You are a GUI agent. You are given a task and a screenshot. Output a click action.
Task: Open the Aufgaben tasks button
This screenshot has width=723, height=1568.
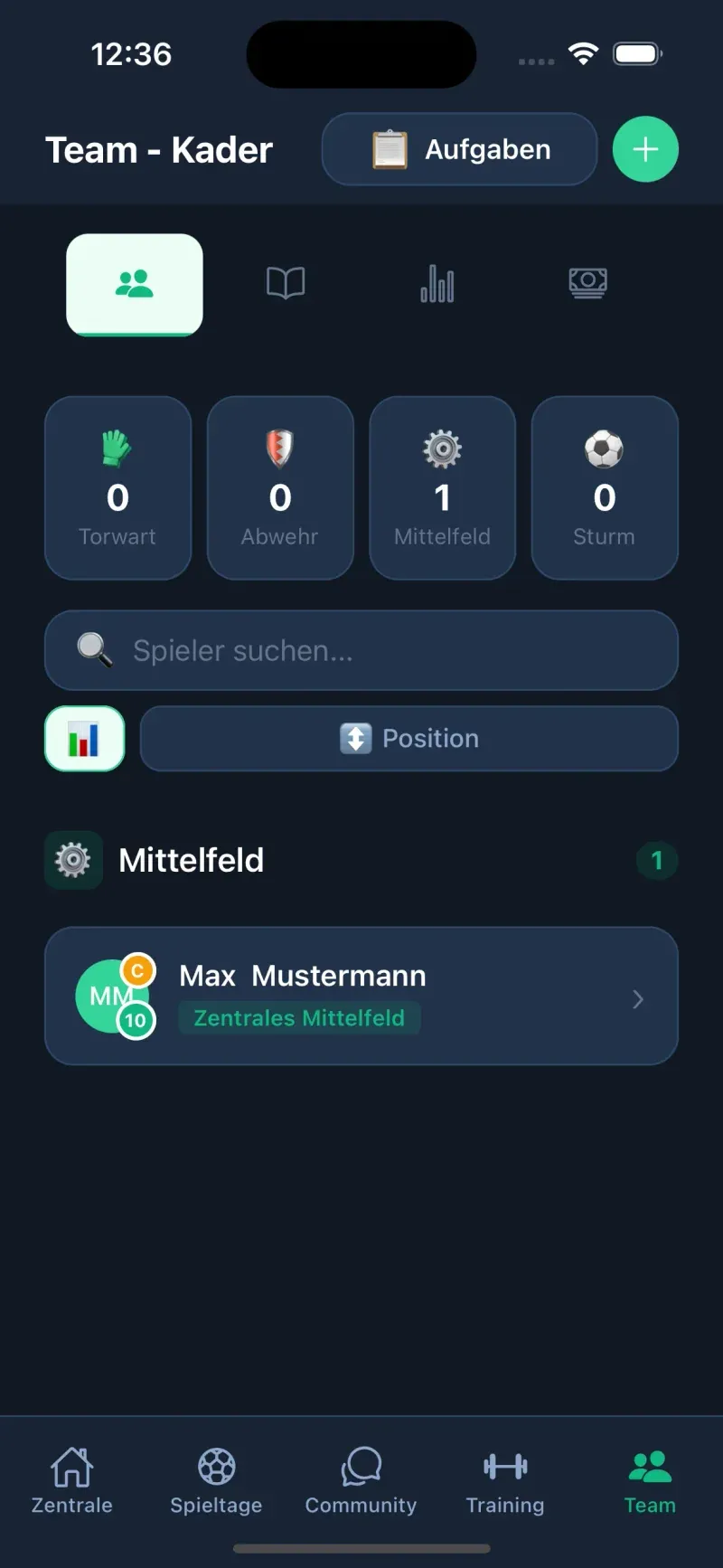click(x=459, y=149)
